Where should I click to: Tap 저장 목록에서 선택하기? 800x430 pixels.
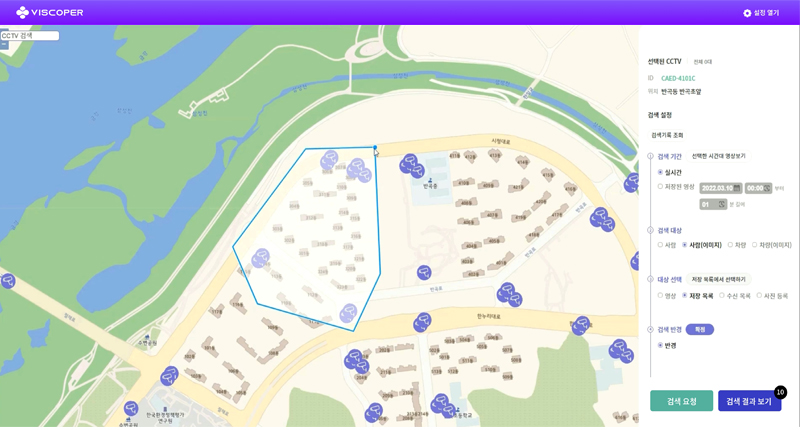[718, 280]
